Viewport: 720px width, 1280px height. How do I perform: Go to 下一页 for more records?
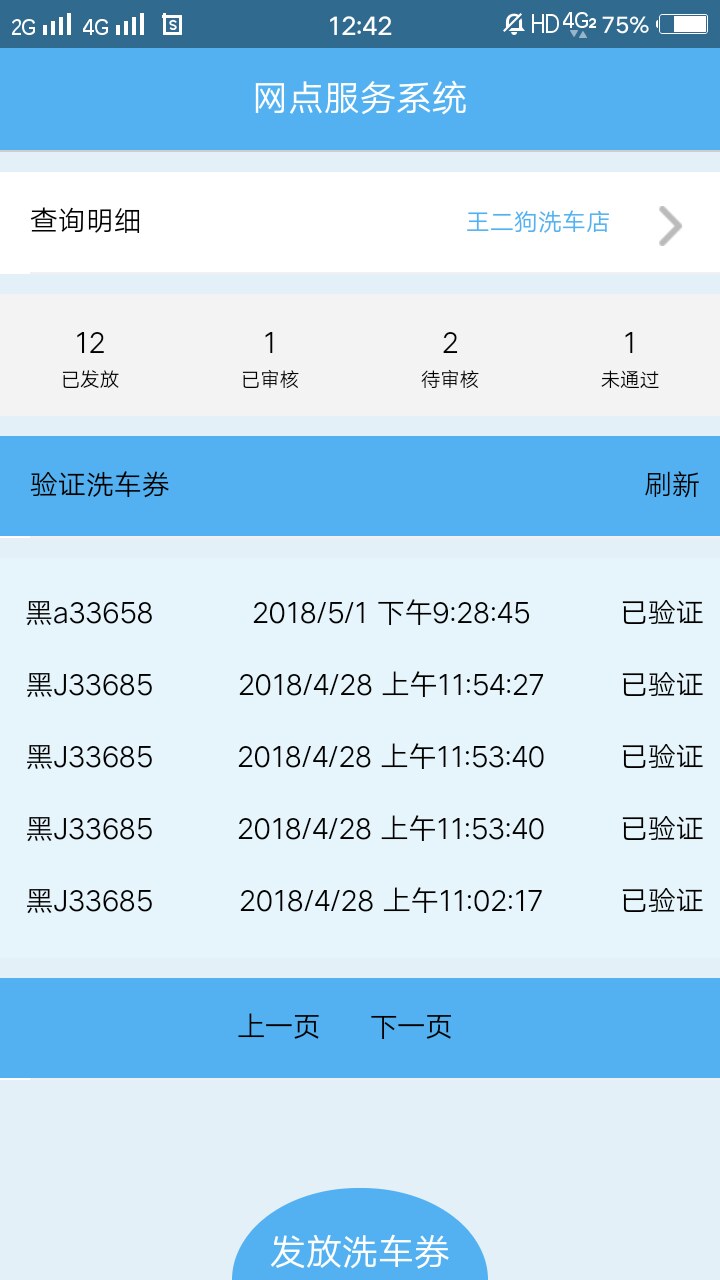pos(410,1025)
